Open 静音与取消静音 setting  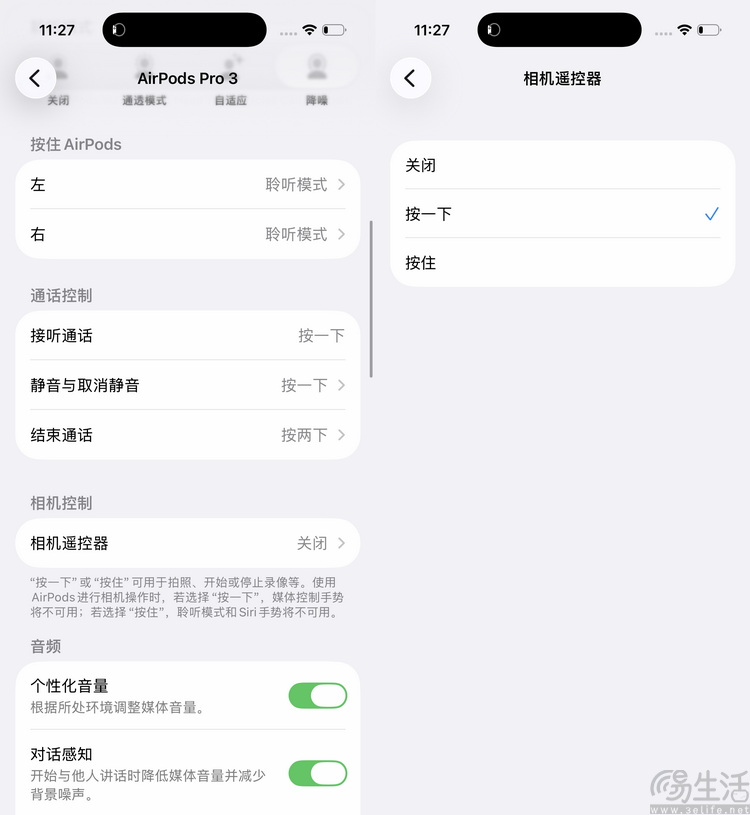[188, 385]
